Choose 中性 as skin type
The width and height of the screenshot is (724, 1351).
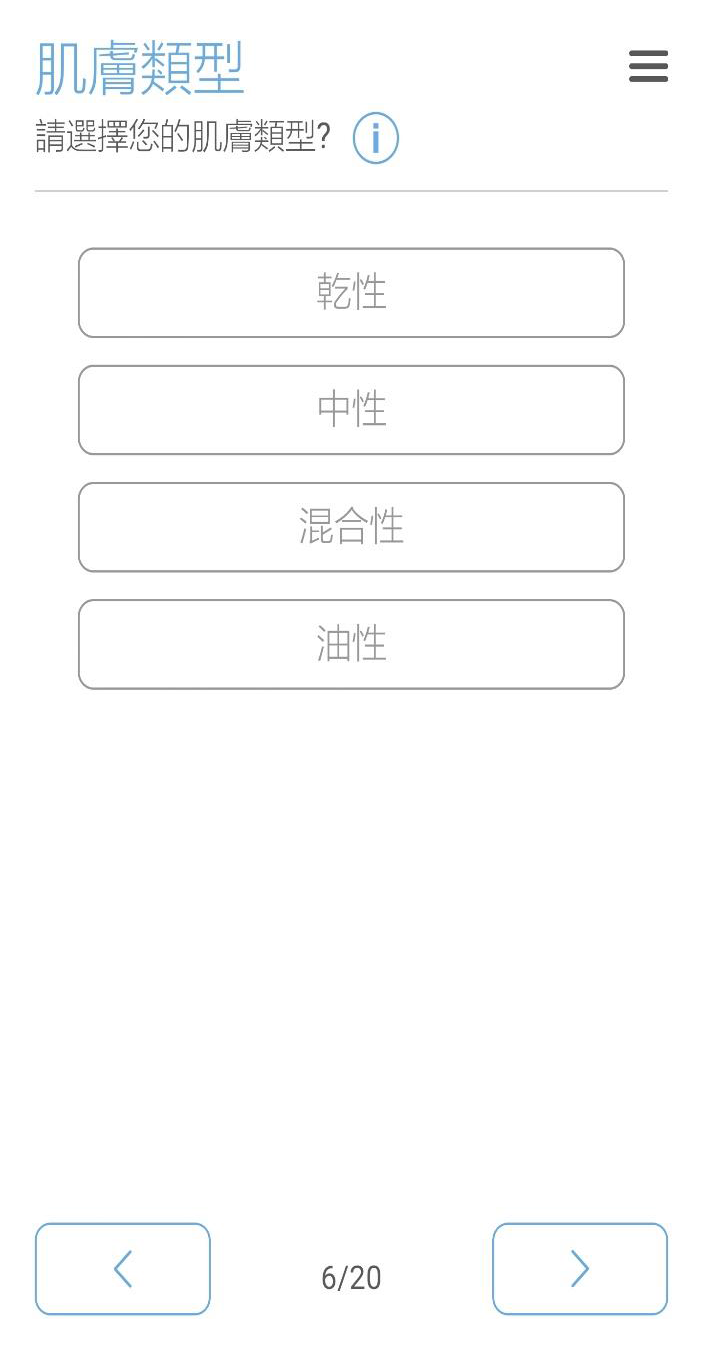click(x=351, y=410)
